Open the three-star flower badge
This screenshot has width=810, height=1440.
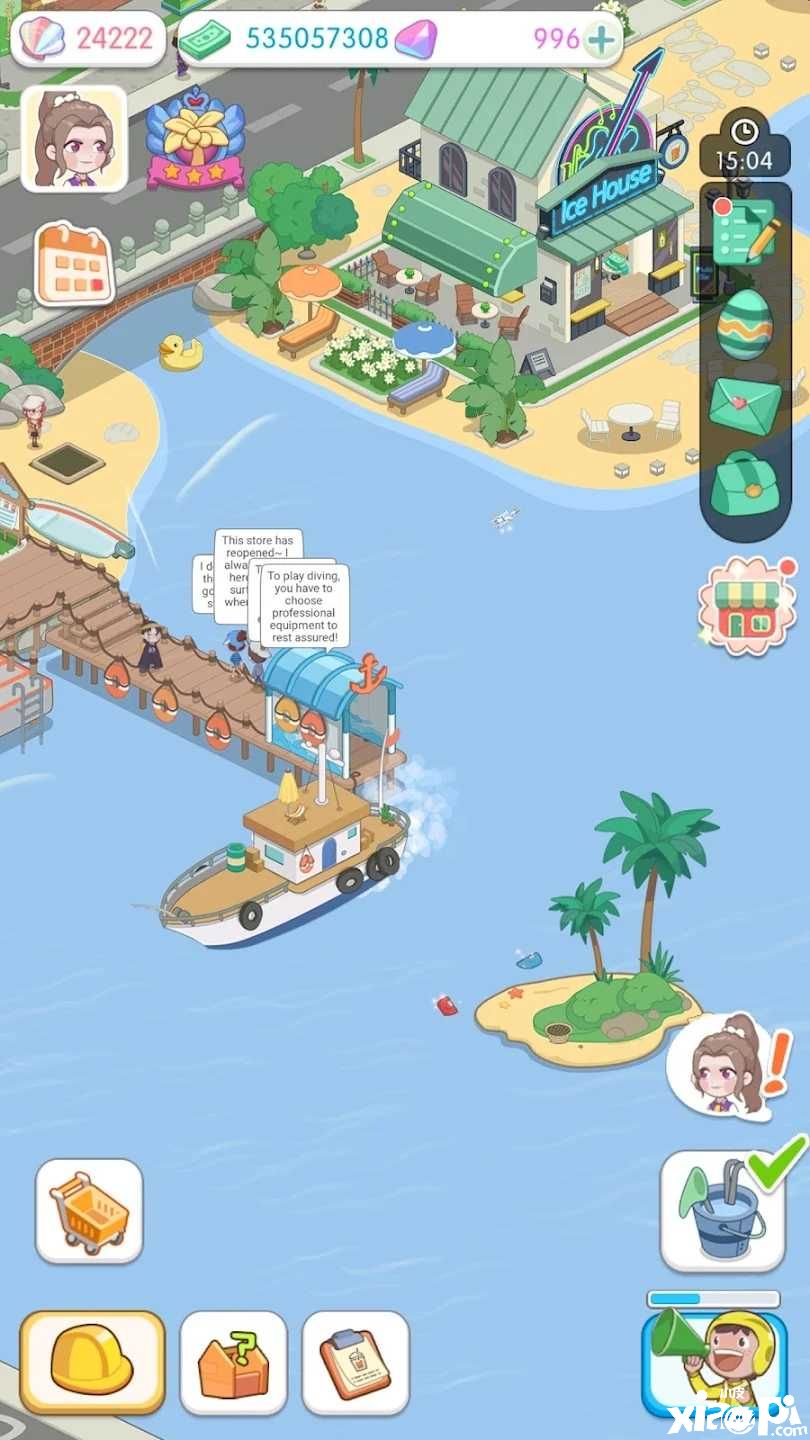(x=196, y=141)
